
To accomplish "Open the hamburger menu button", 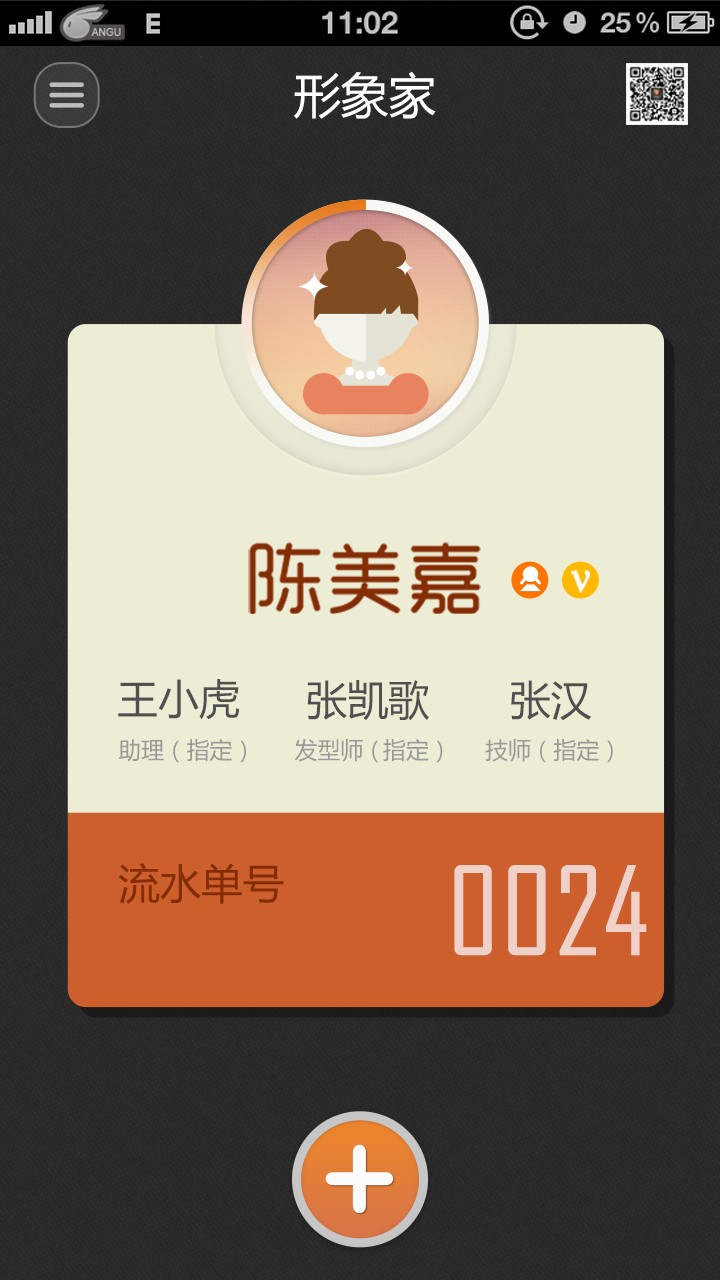I will coord(67,95).
